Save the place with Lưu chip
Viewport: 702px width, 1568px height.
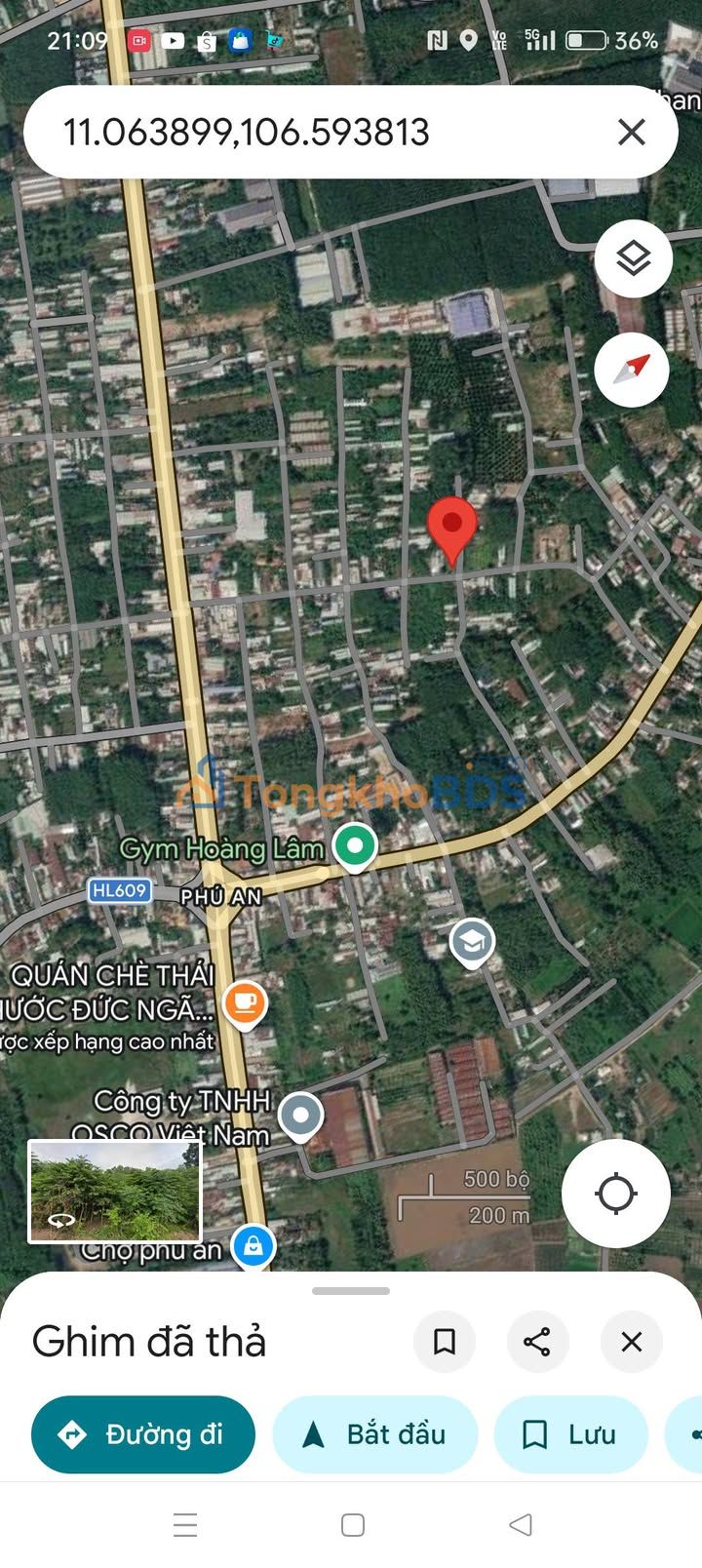571,1434
